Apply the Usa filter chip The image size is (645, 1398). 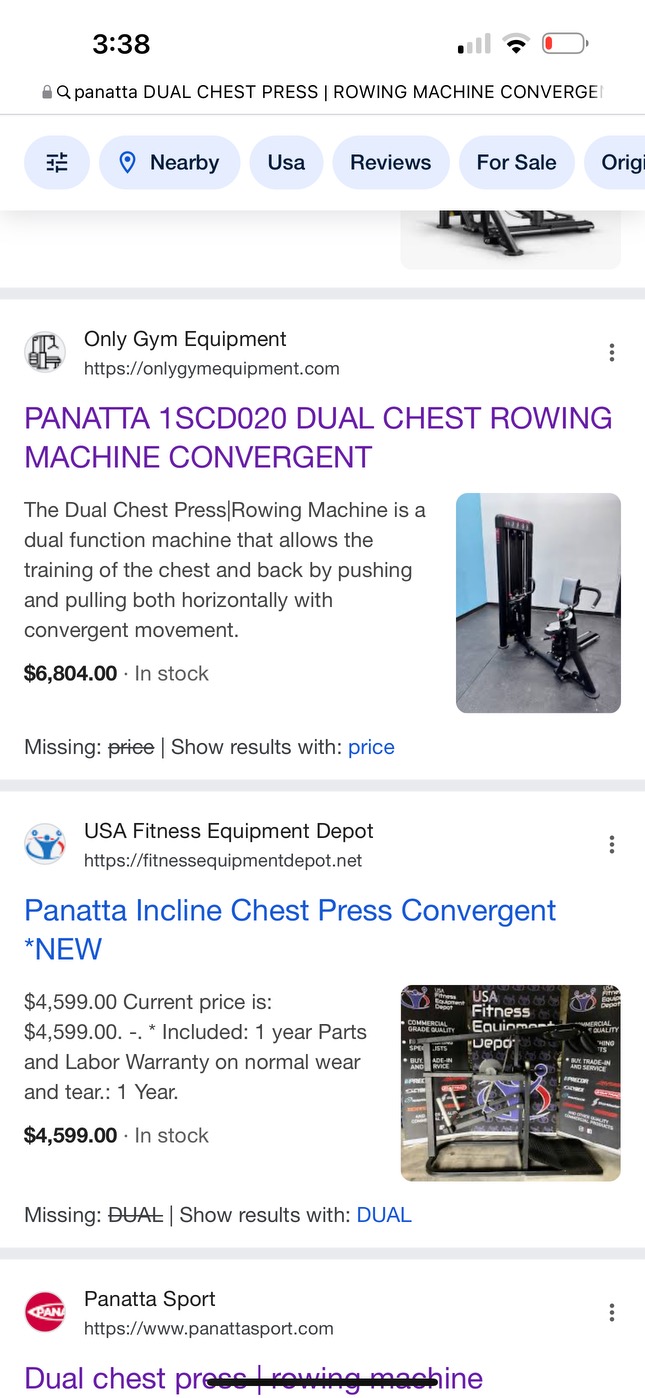click(x=286, y=163)
